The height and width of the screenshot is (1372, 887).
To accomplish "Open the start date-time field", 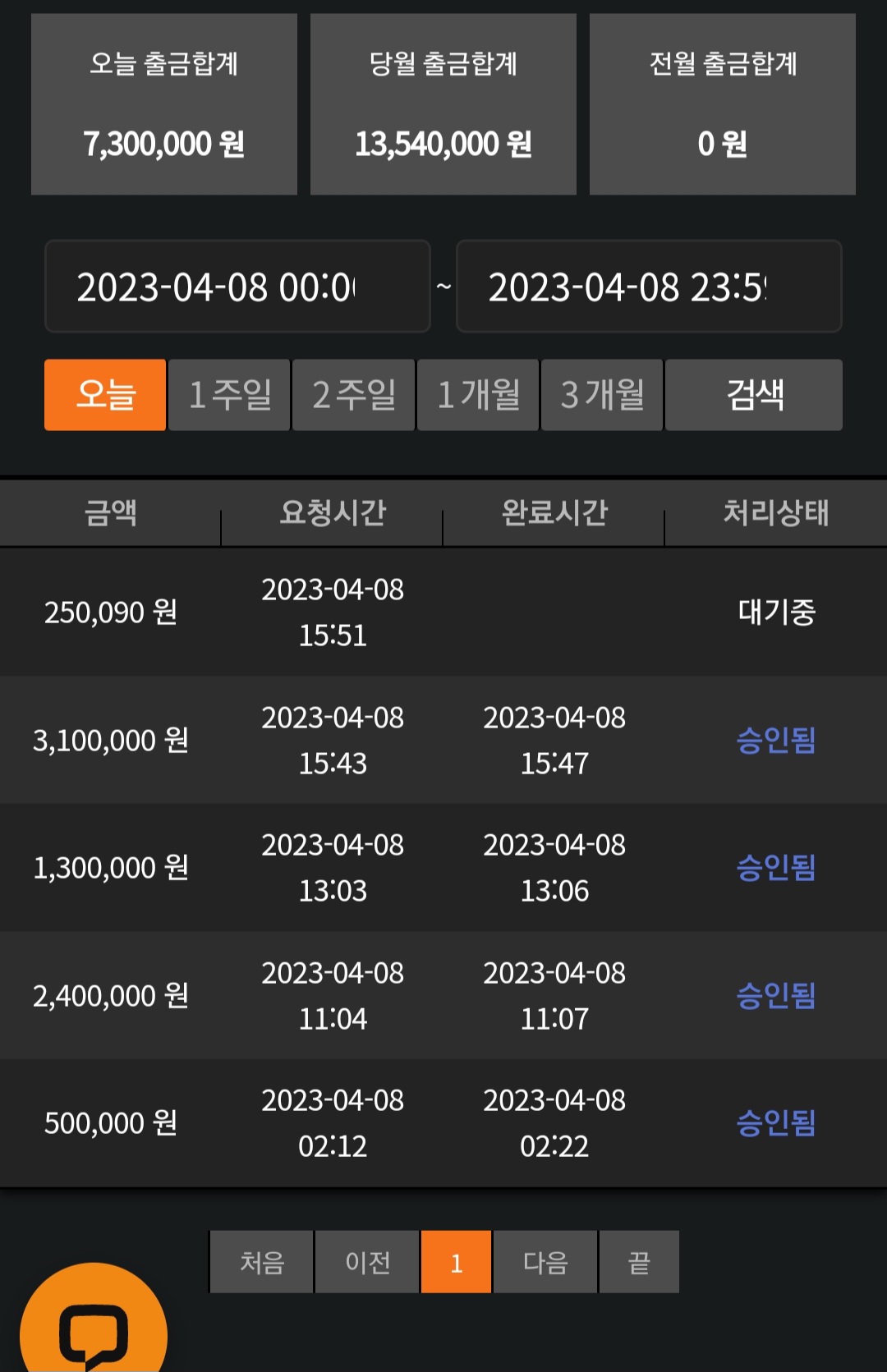I will pos(237,287).
